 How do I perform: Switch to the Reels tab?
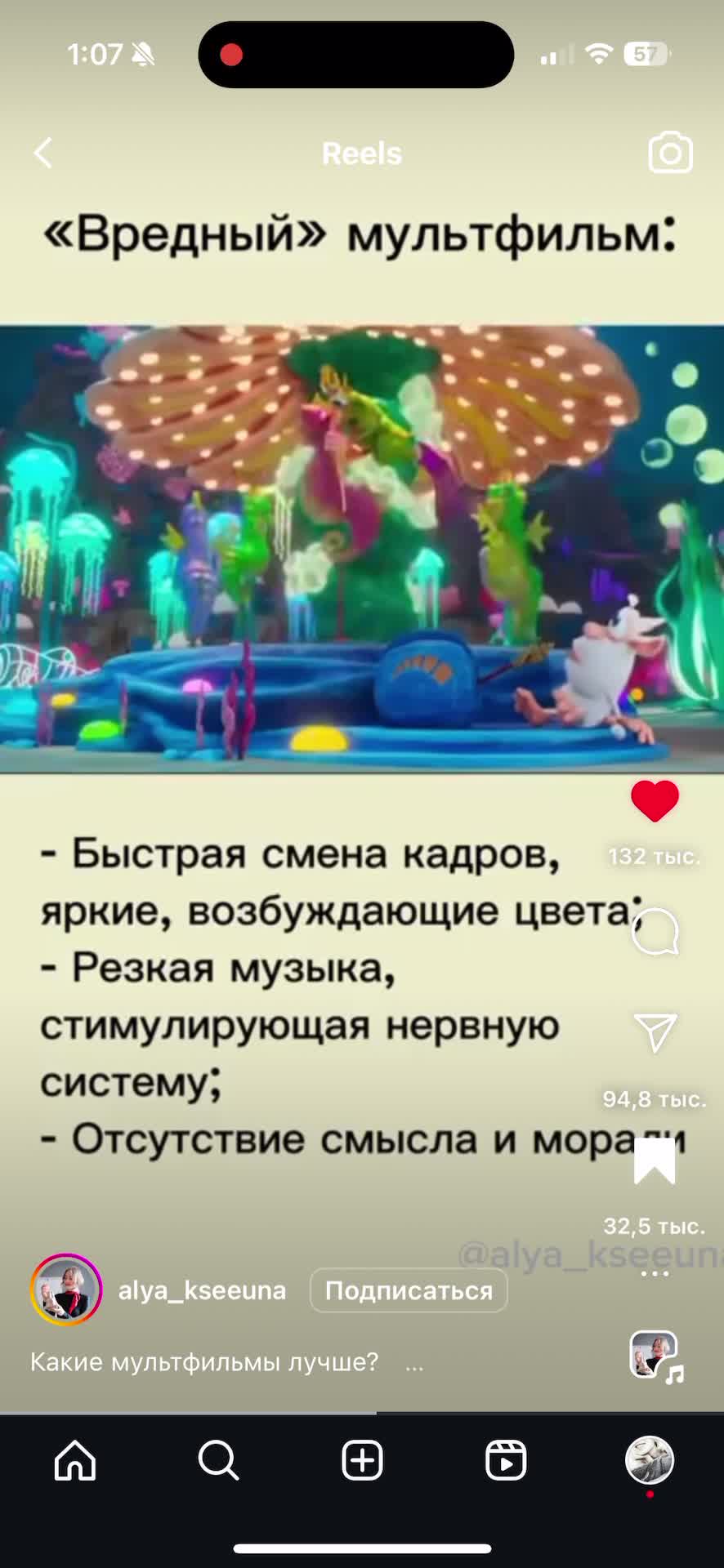coord(506,1460)
